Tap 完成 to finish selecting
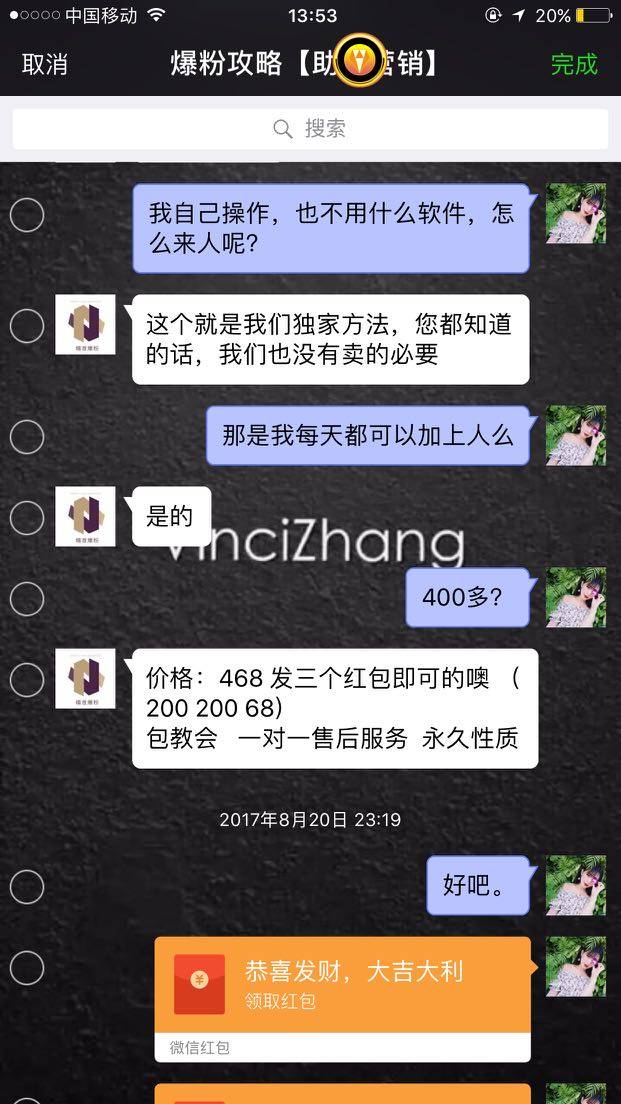Screen dimensions: 621x1104 click(x=574, y=64)
